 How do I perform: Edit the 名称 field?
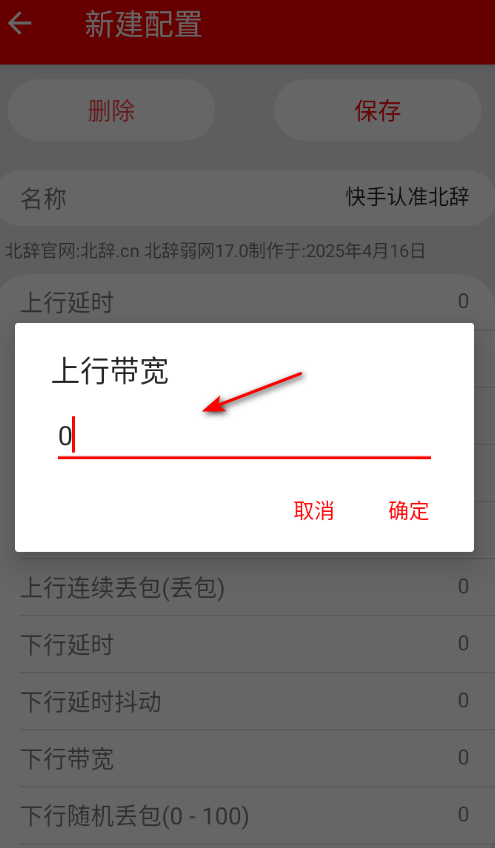247,198
